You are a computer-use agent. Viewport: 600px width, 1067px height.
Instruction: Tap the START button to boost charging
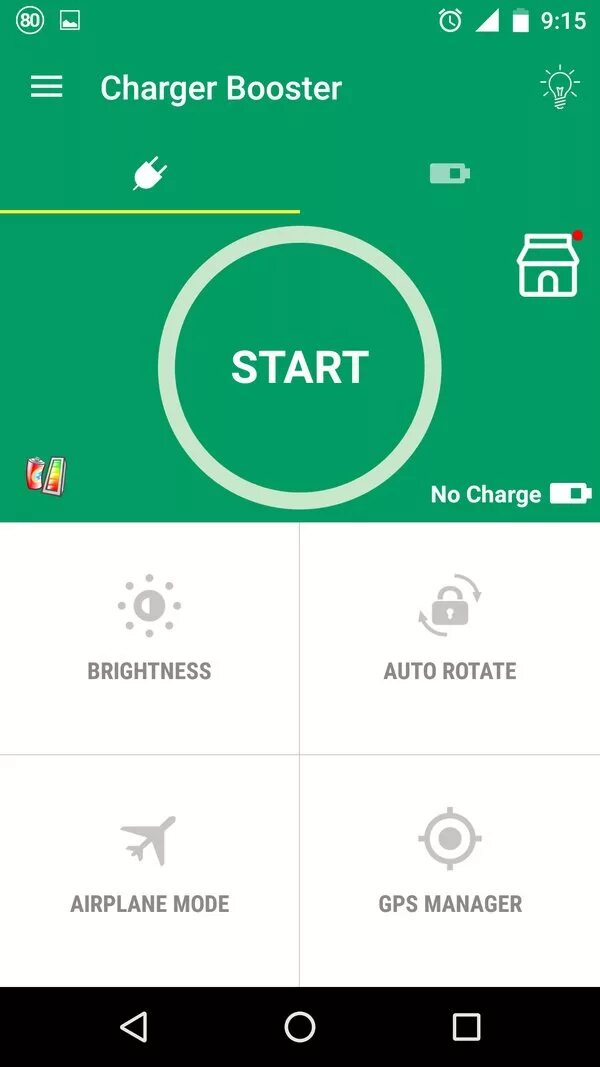coord(300,368)
